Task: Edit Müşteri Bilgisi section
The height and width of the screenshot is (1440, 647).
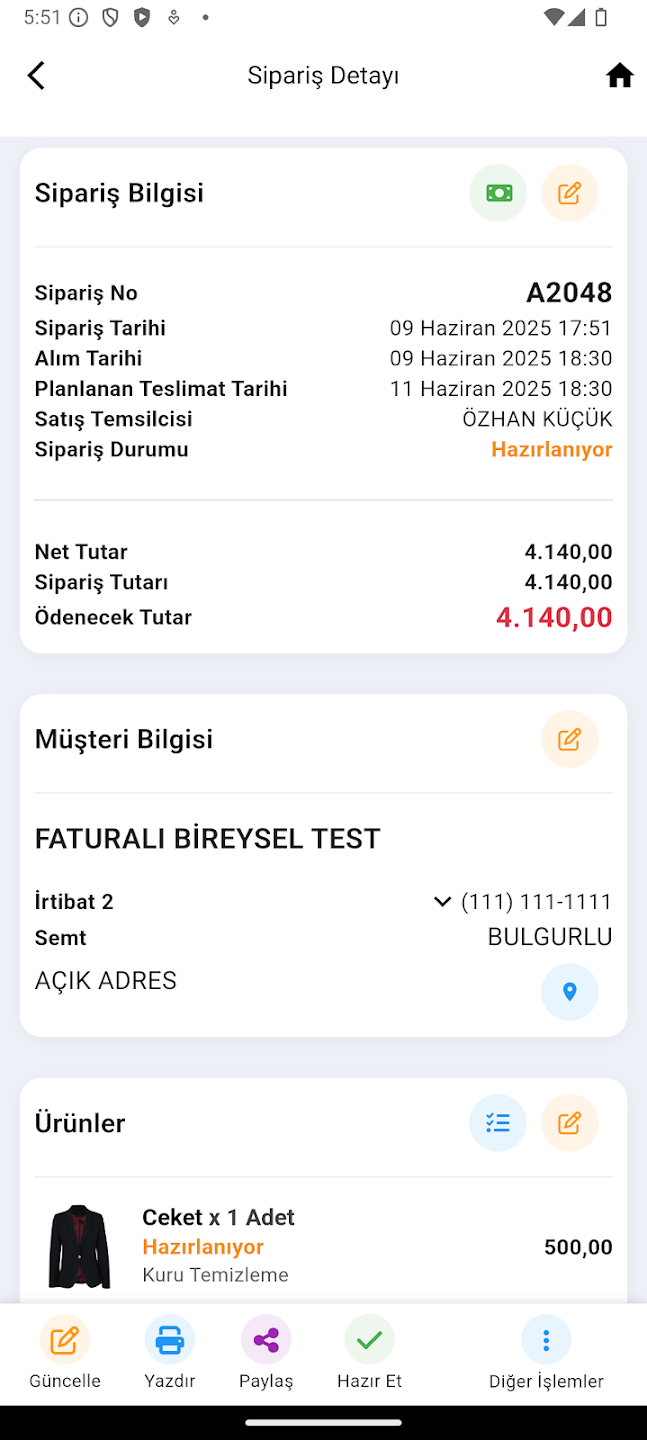Action: pos(570,740)
